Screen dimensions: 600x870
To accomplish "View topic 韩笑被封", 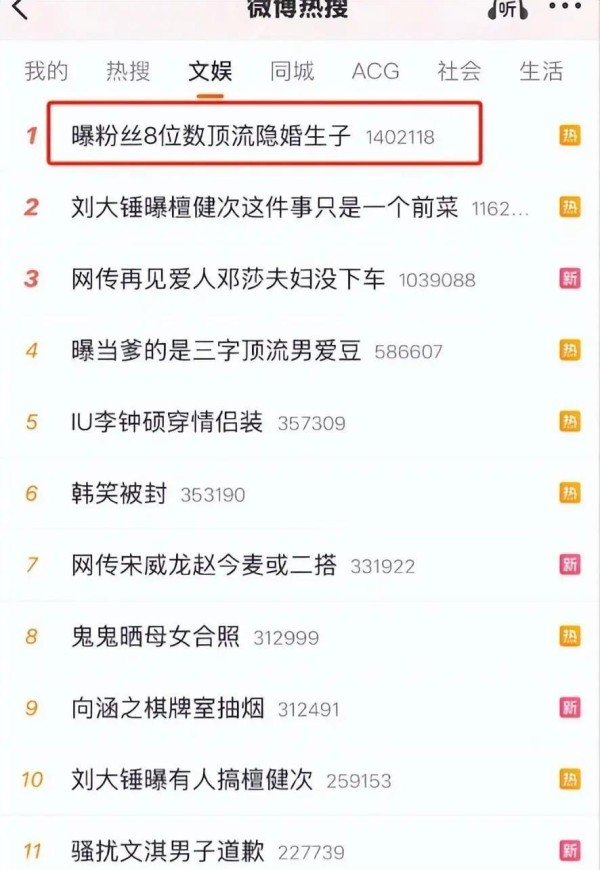I will coord(119,494).
